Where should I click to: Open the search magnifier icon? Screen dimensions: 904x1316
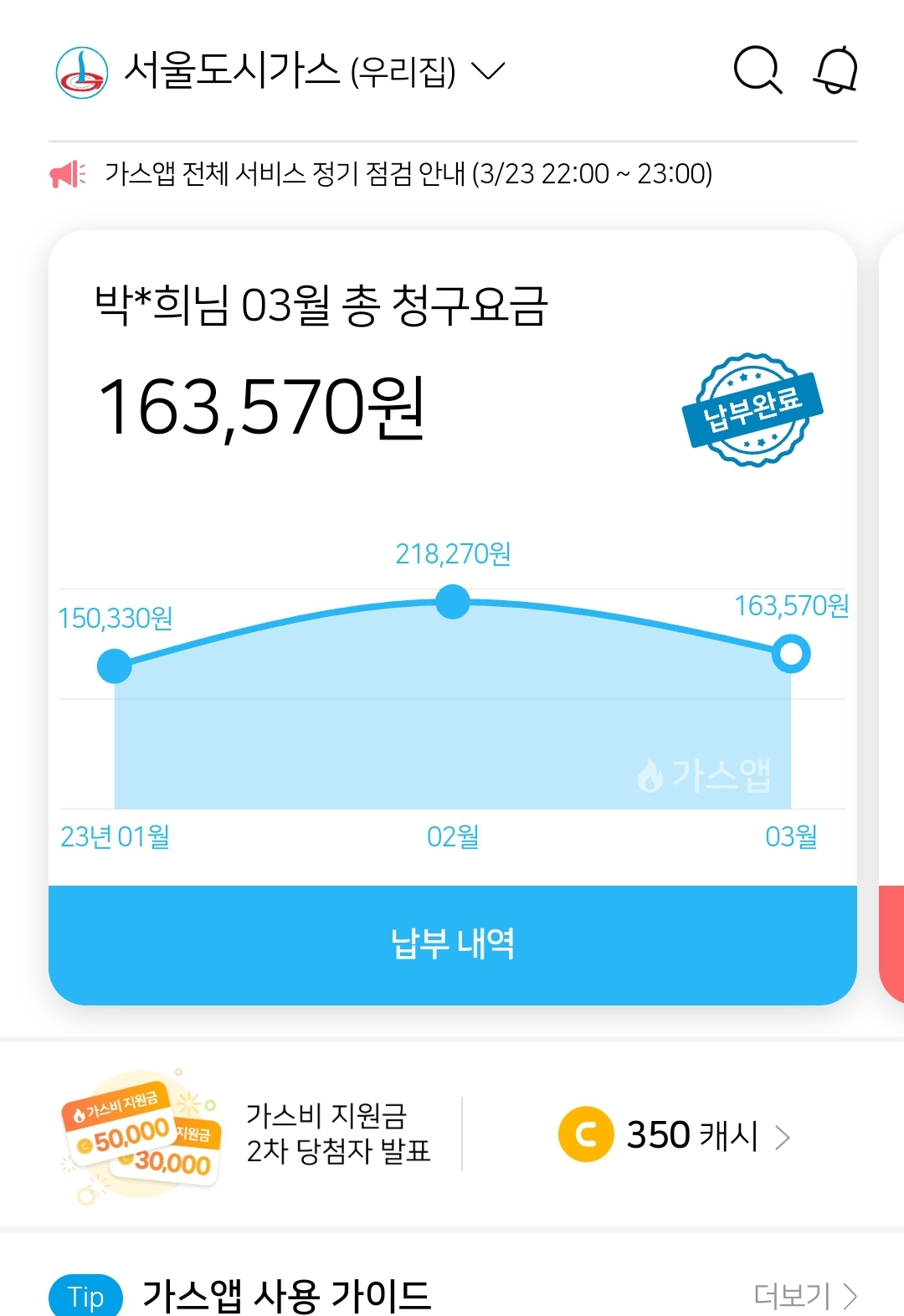click(758, 70)
